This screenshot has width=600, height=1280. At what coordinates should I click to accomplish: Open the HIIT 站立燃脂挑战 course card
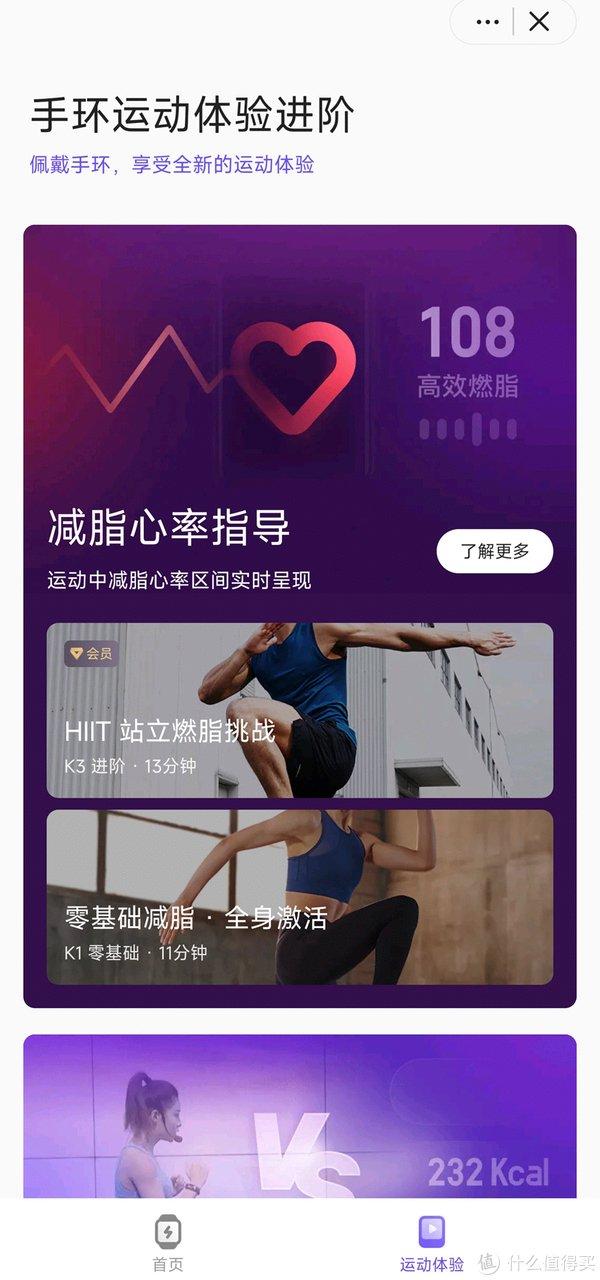click(299, 710)
